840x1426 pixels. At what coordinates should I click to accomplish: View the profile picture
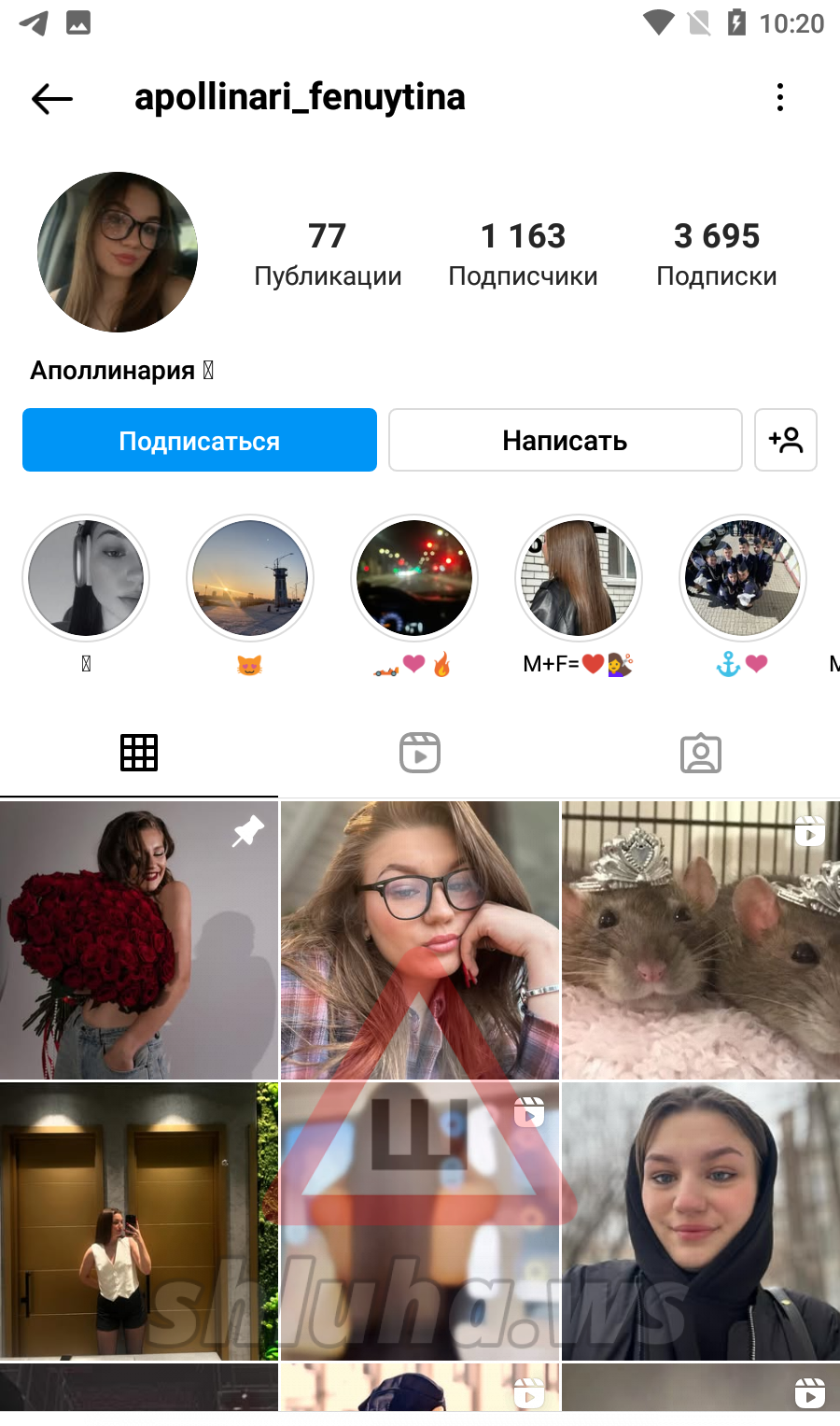click(118, 252)
